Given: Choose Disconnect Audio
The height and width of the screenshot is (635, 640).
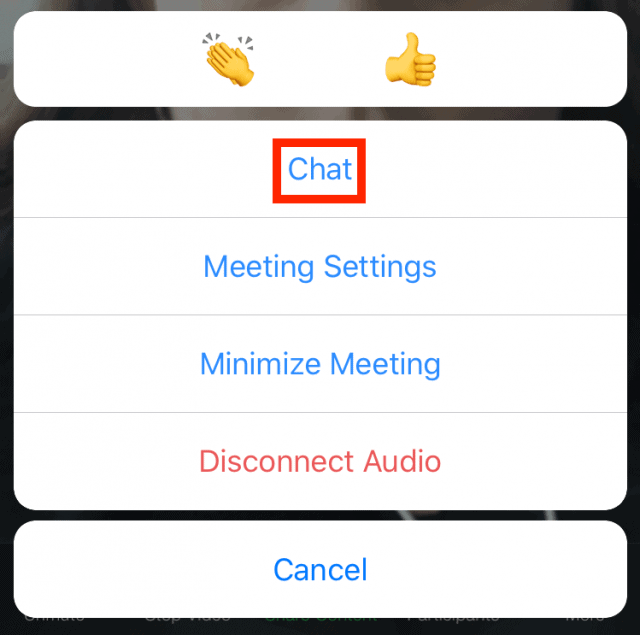Looking at the screenshot, I should coord(320,461).
